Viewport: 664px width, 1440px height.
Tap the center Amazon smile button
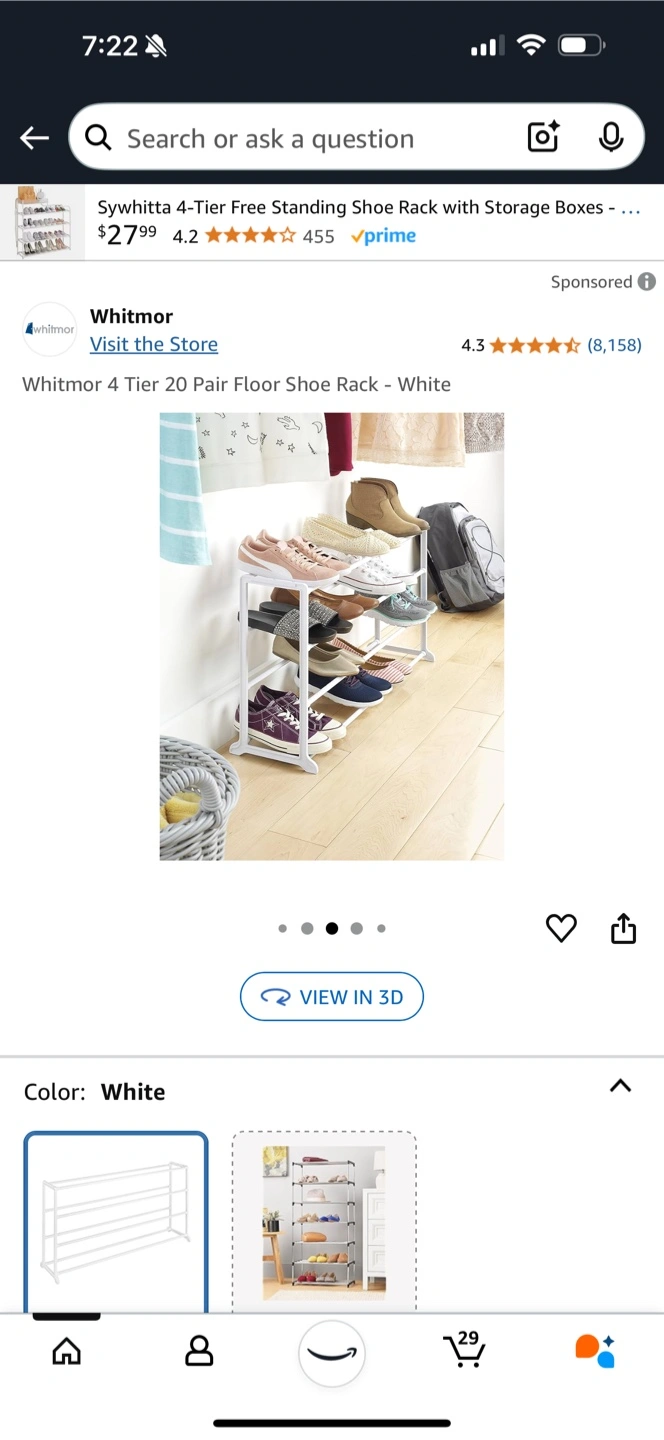coord(332,1354)
